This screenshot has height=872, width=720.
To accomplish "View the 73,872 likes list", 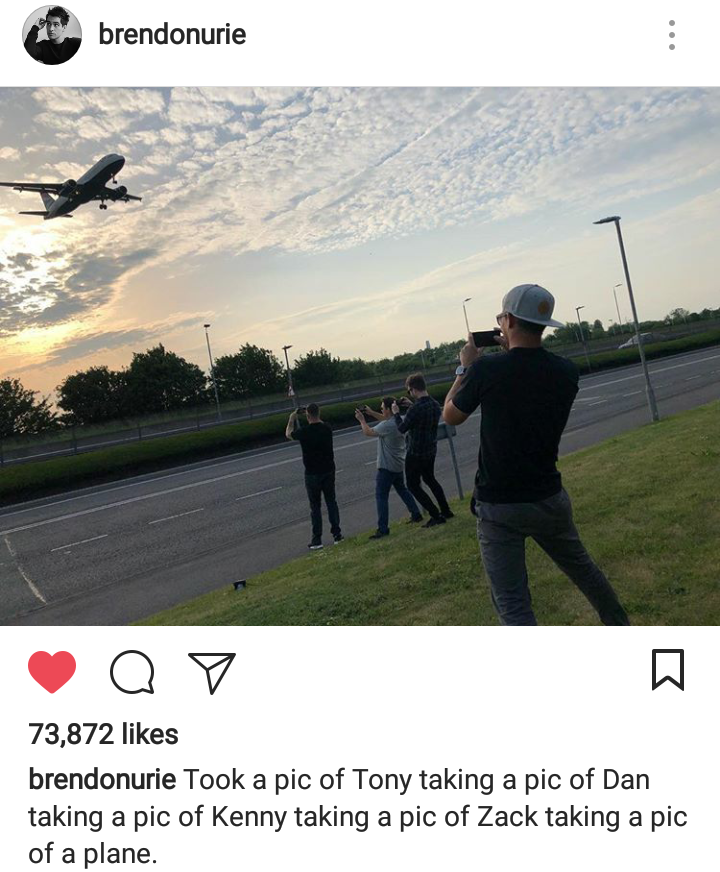I will click(104, 734).
